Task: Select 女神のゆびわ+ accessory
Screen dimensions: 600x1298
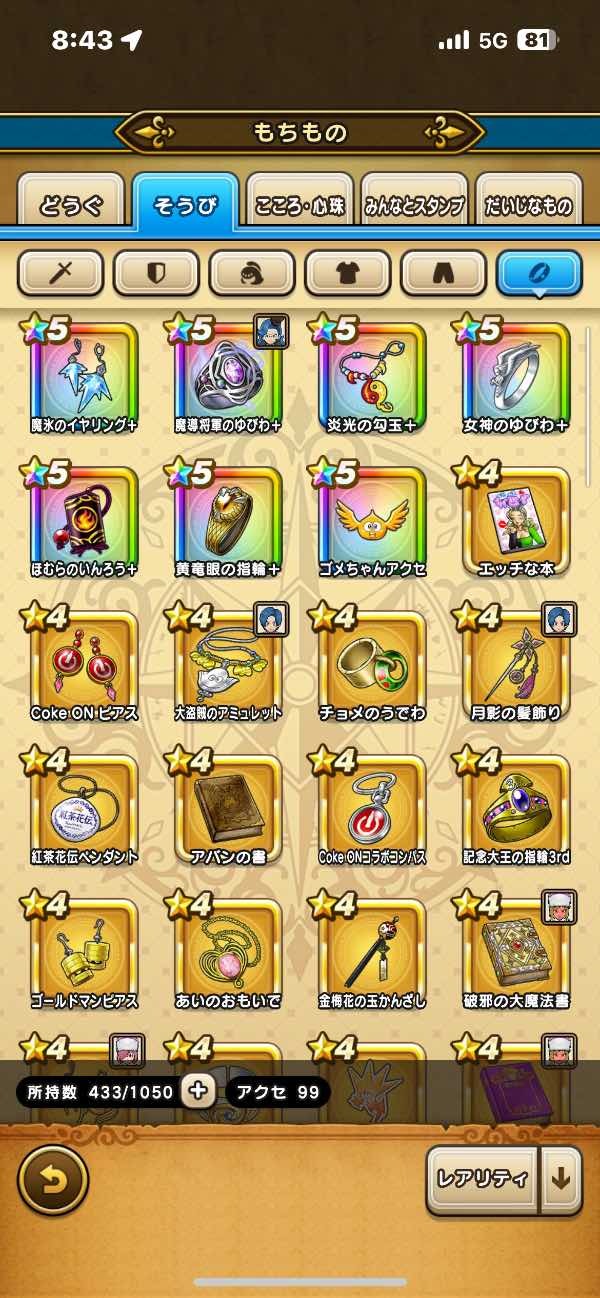Action: (516, 377)
